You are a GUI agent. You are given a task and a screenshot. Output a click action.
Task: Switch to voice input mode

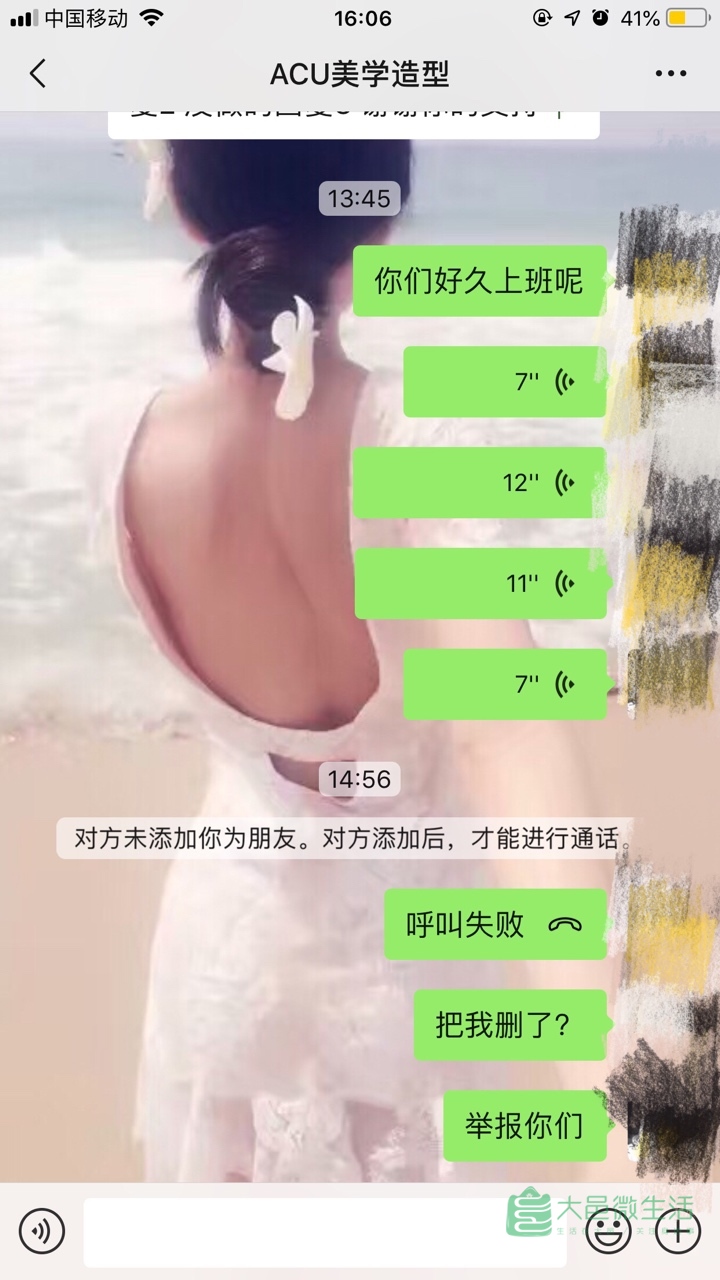coord(41,1231)
